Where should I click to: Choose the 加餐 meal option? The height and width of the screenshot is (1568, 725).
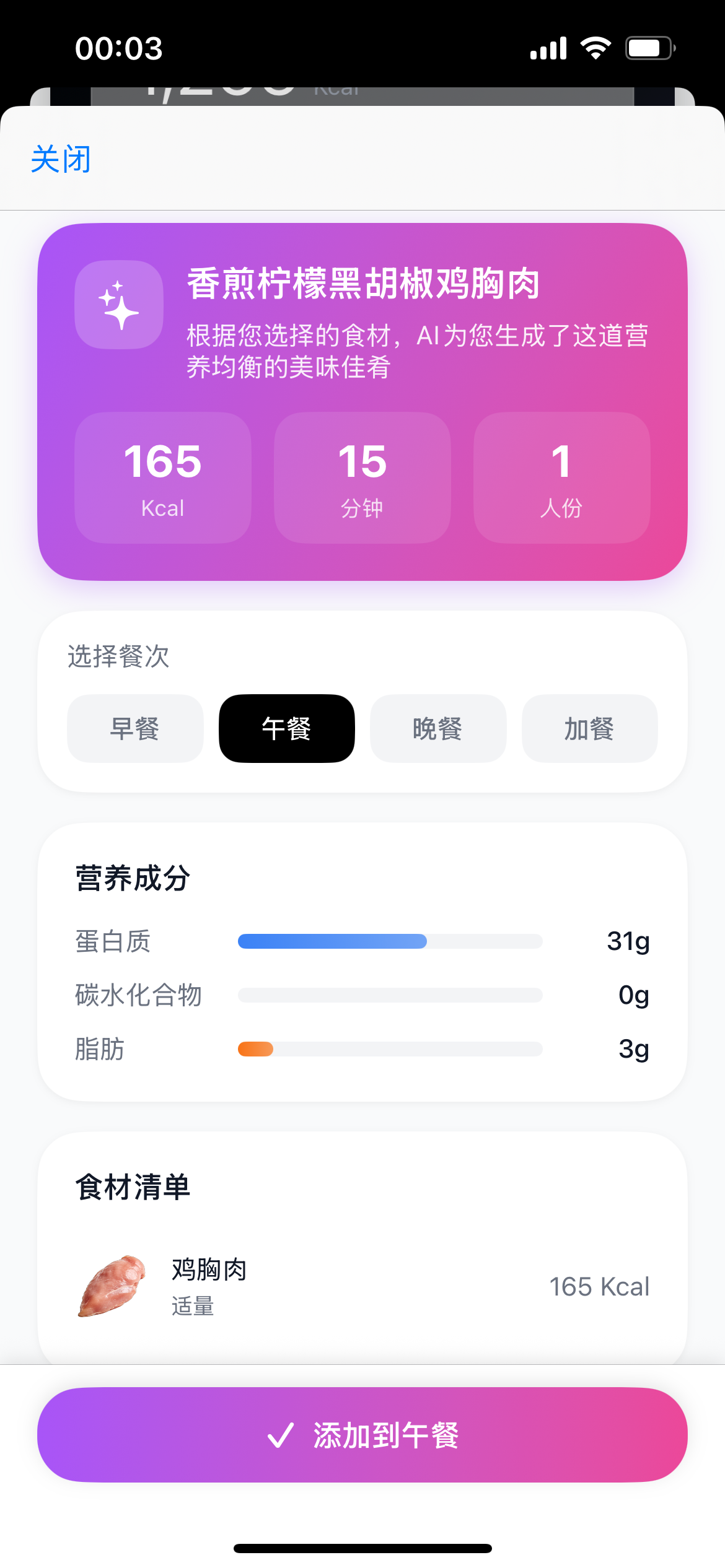(x=589, y=728)
